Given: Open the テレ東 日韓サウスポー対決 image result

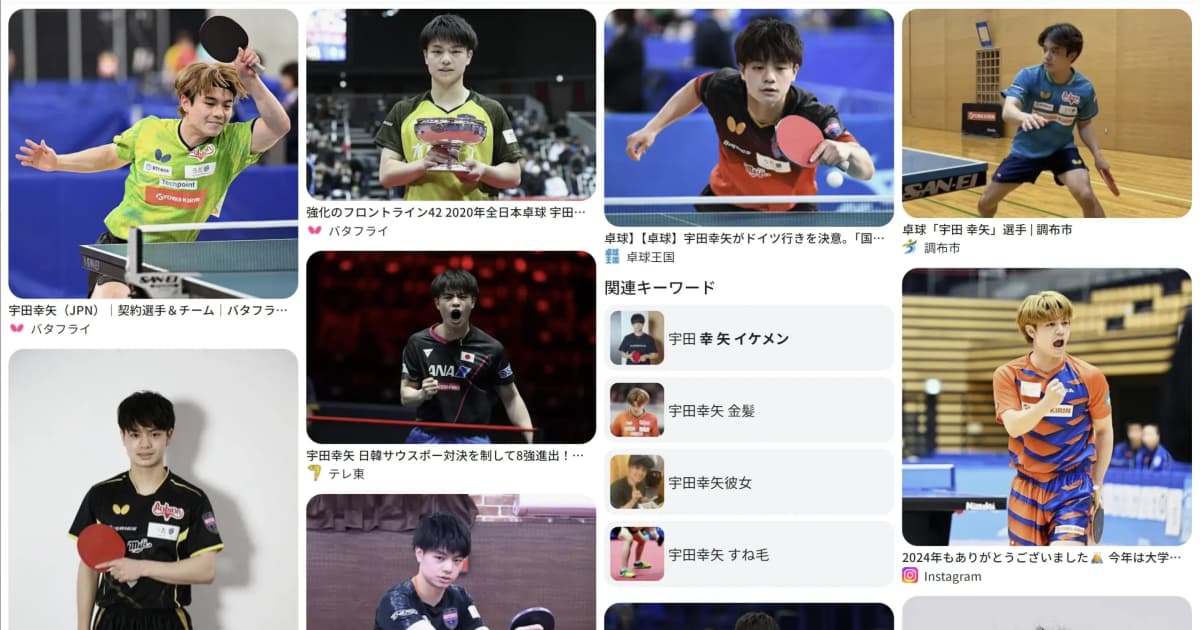Looking at the screenshot, I should click(450, 347).
